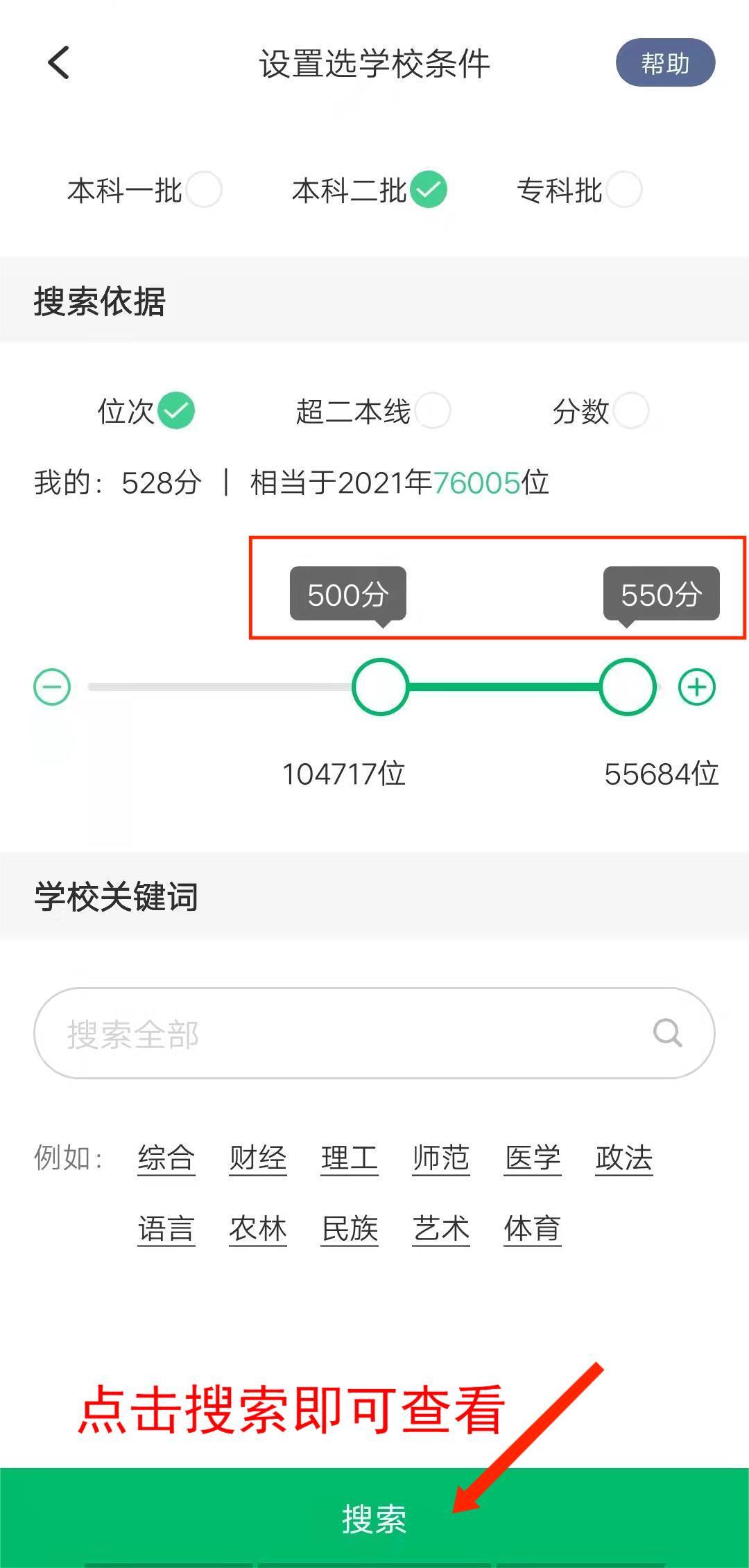Pick the 师范 keyword suggestion

coord(440,1158)
